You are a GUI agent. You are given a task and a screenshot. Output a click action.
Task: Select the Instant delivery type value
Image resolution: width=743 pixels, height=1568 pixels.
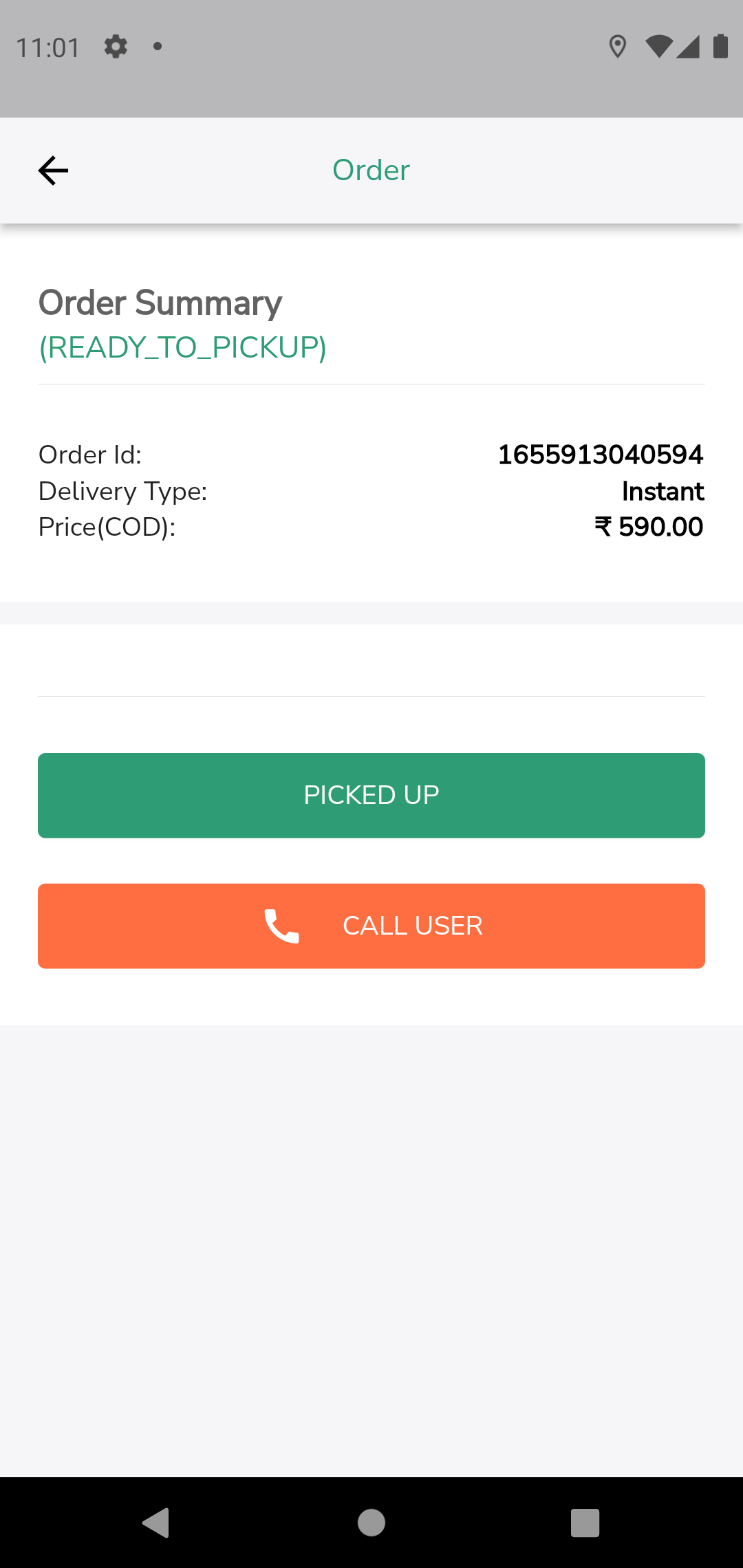coord(661,491)
